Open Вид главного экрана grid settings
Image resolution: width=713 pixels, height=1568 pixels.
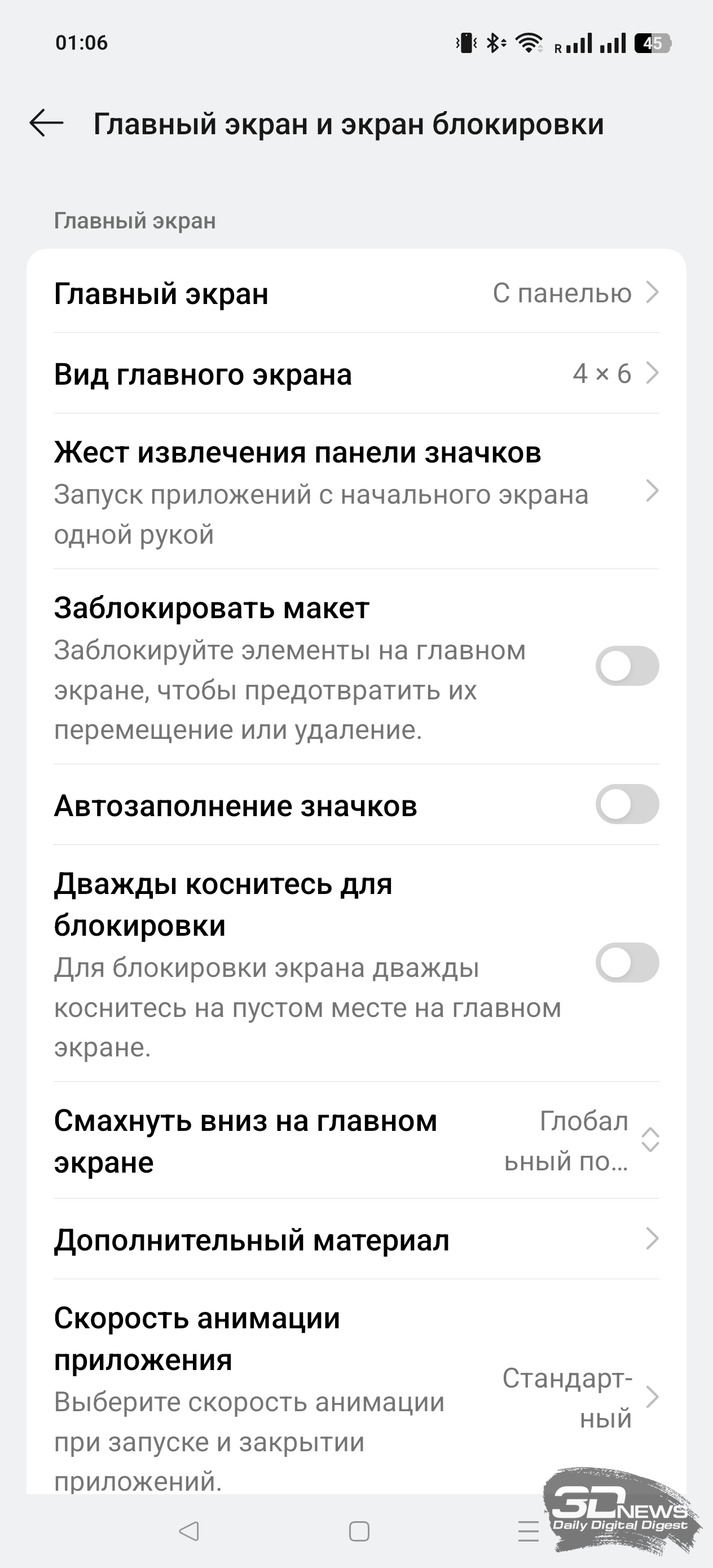tap(356, 373)
